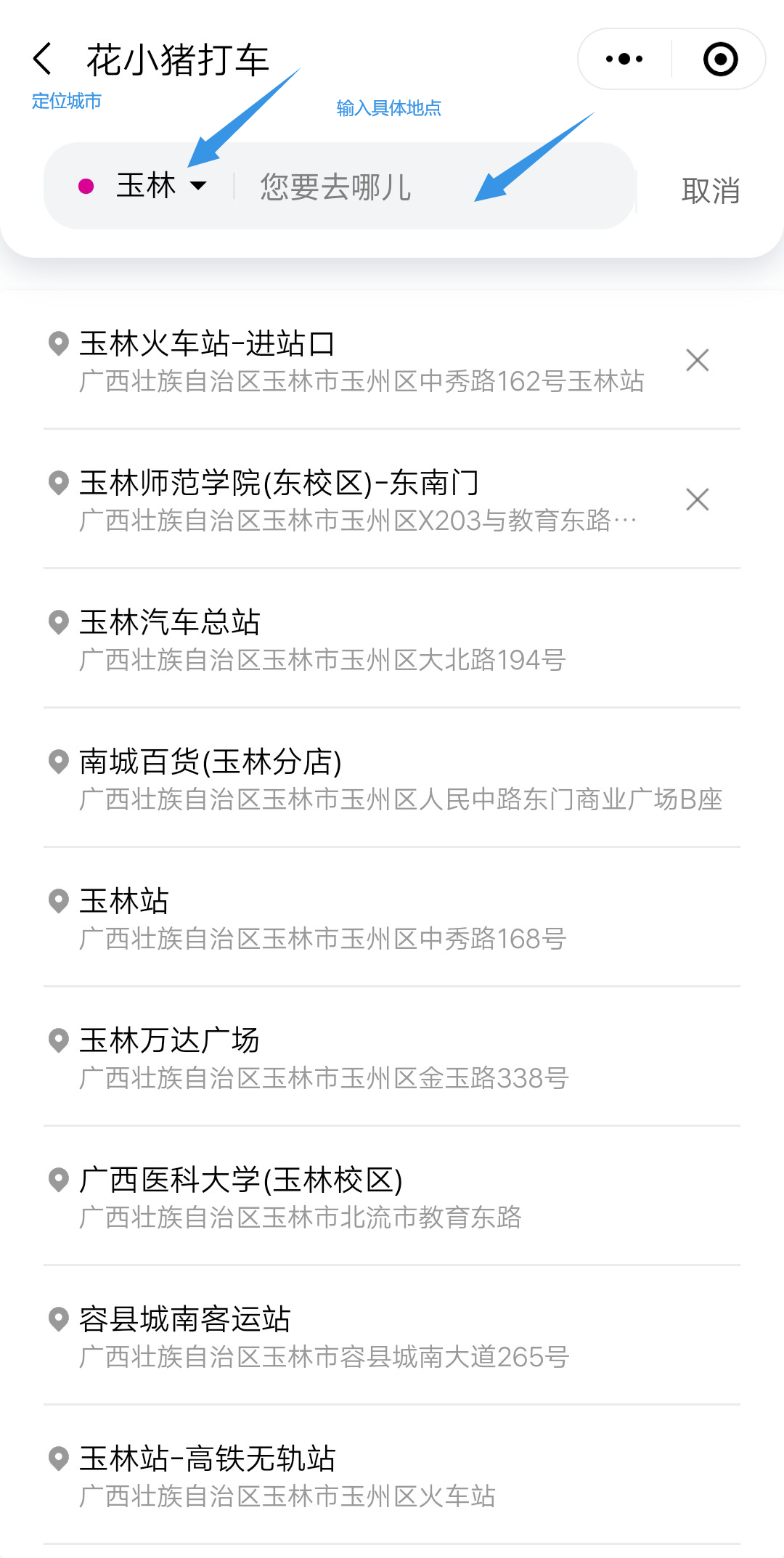Remove 玉林师范学院(东校区)-东南门 from history
The image size is (784, 1558).
pyautogui.click(x=696, y=499)
